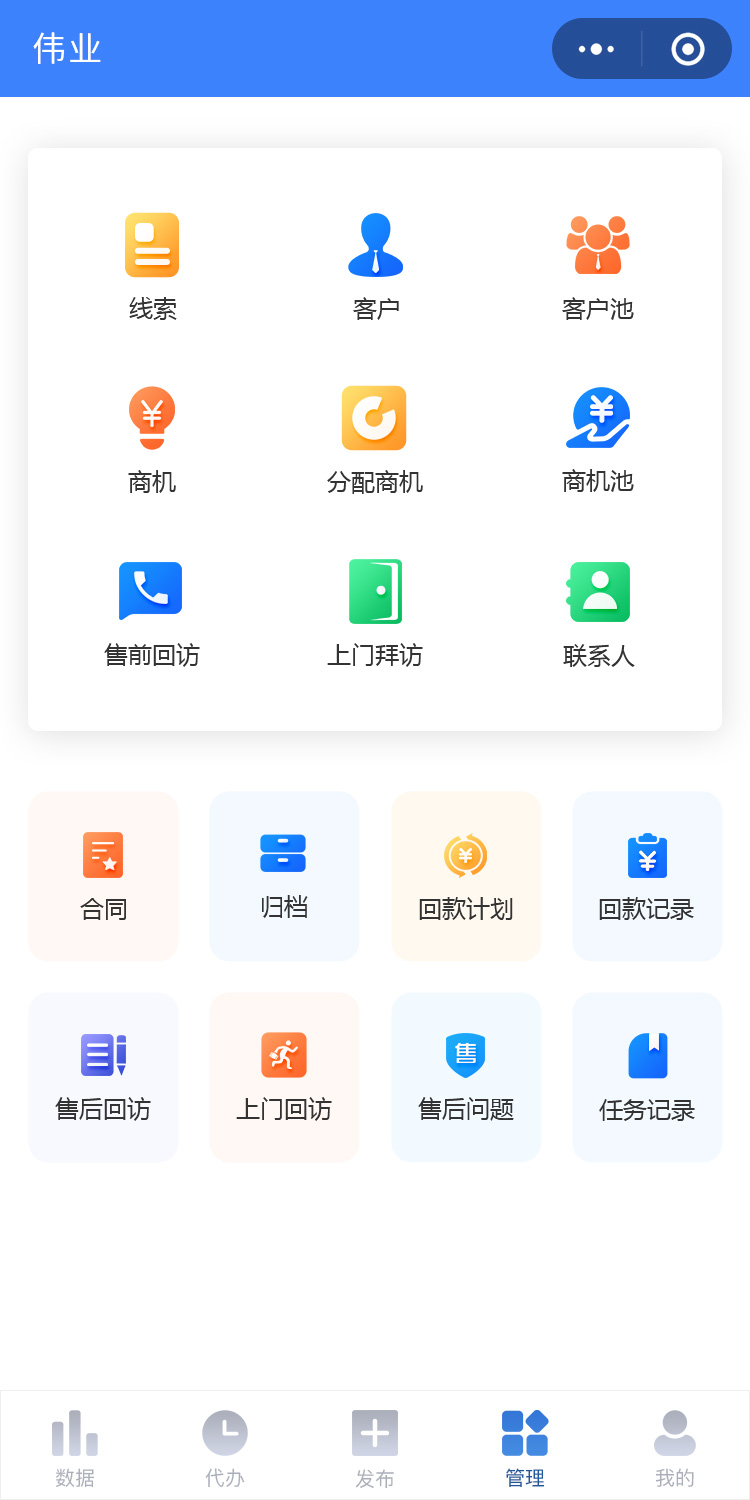Open the mini program more options menu
Viewport: 750px width, 1500px height.
click(597, 49)
